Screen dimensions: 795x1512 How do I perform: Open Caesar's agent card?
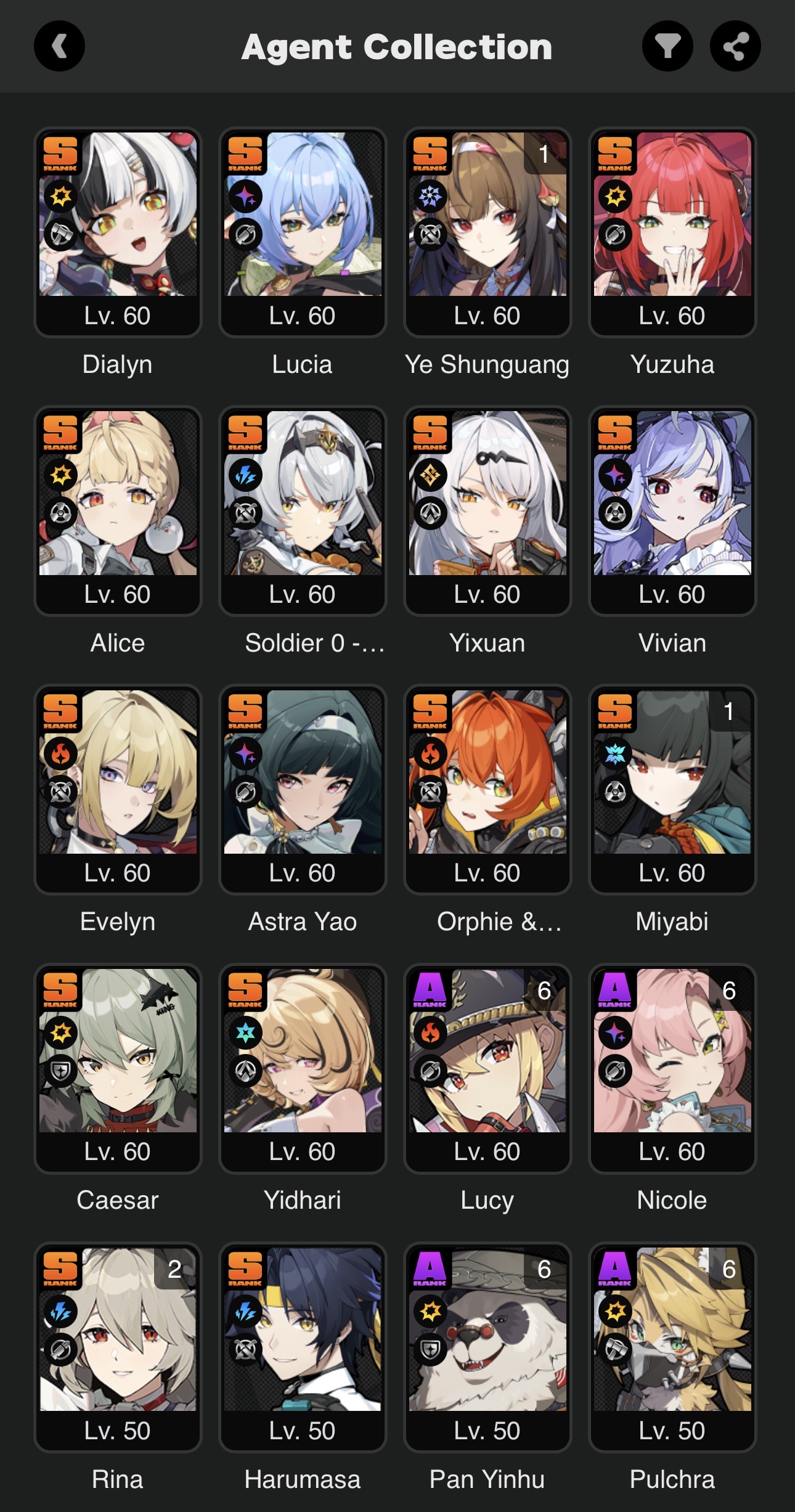pos(118,1068)
